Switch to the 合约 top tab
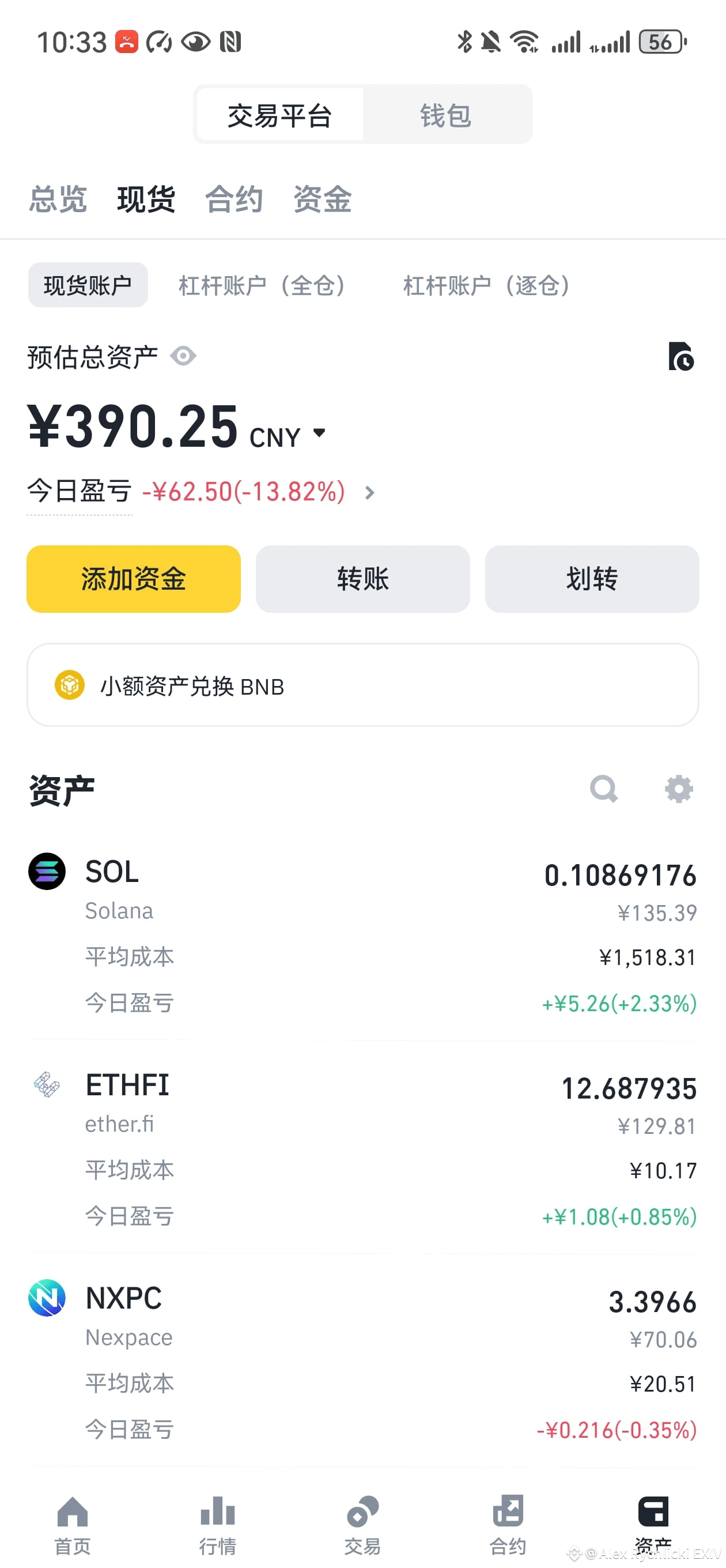Screen dimensions: 726x1568 [x=234, y=199]
